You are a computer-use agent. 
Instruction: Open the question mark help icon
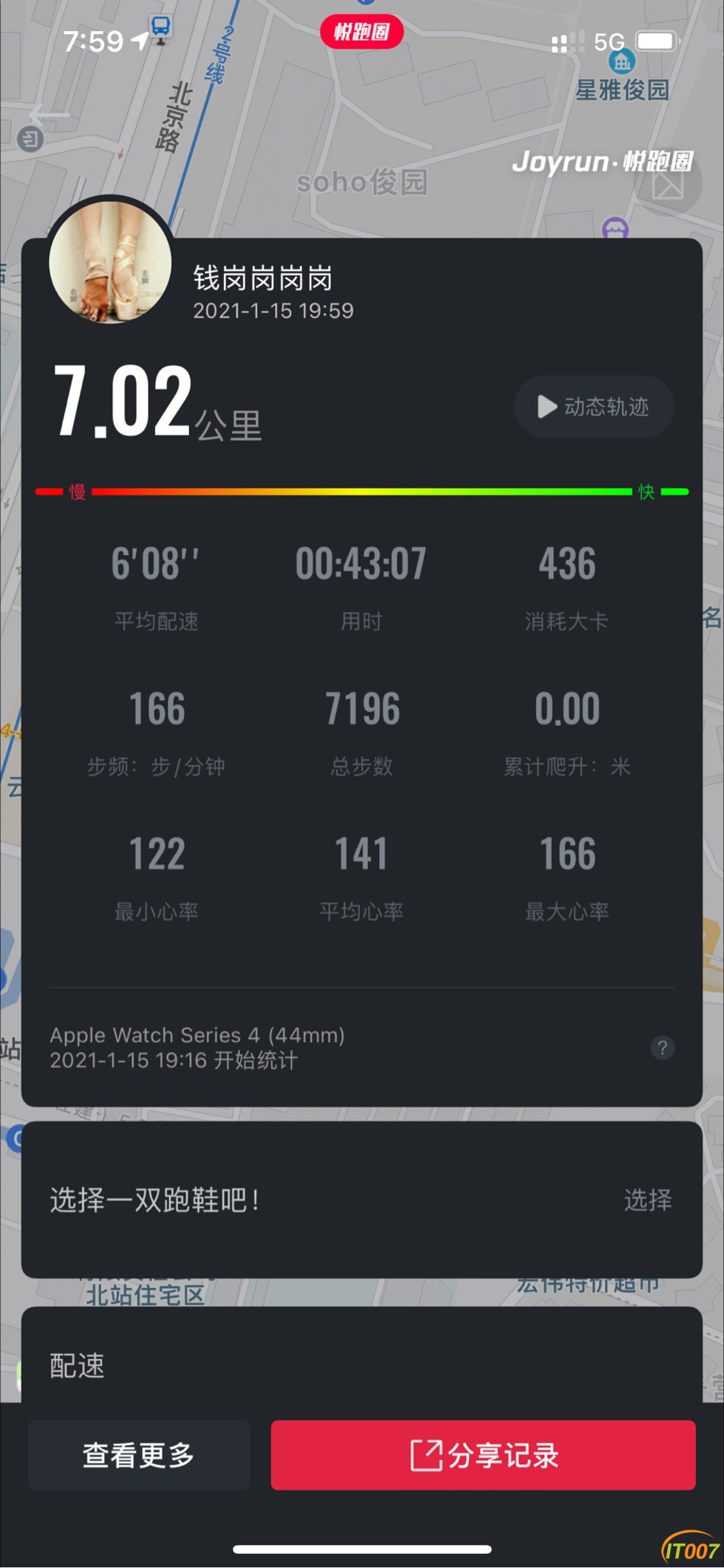pos(662,1048)
